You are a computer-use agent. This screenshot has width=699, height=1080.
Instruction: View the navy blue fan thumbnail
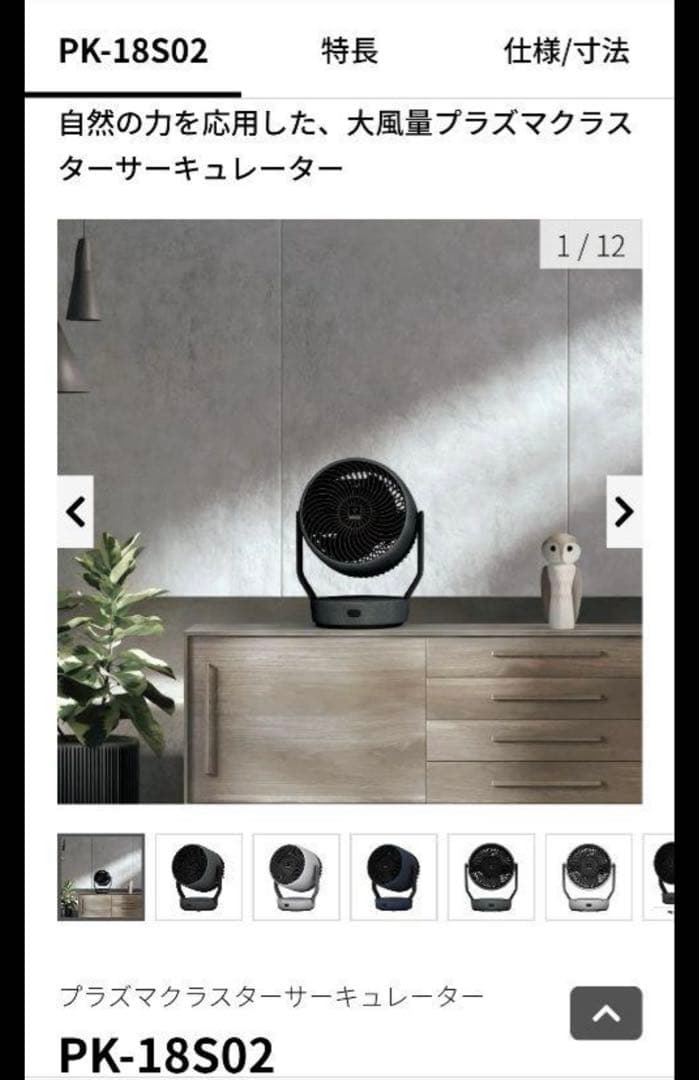pos(393,877)
